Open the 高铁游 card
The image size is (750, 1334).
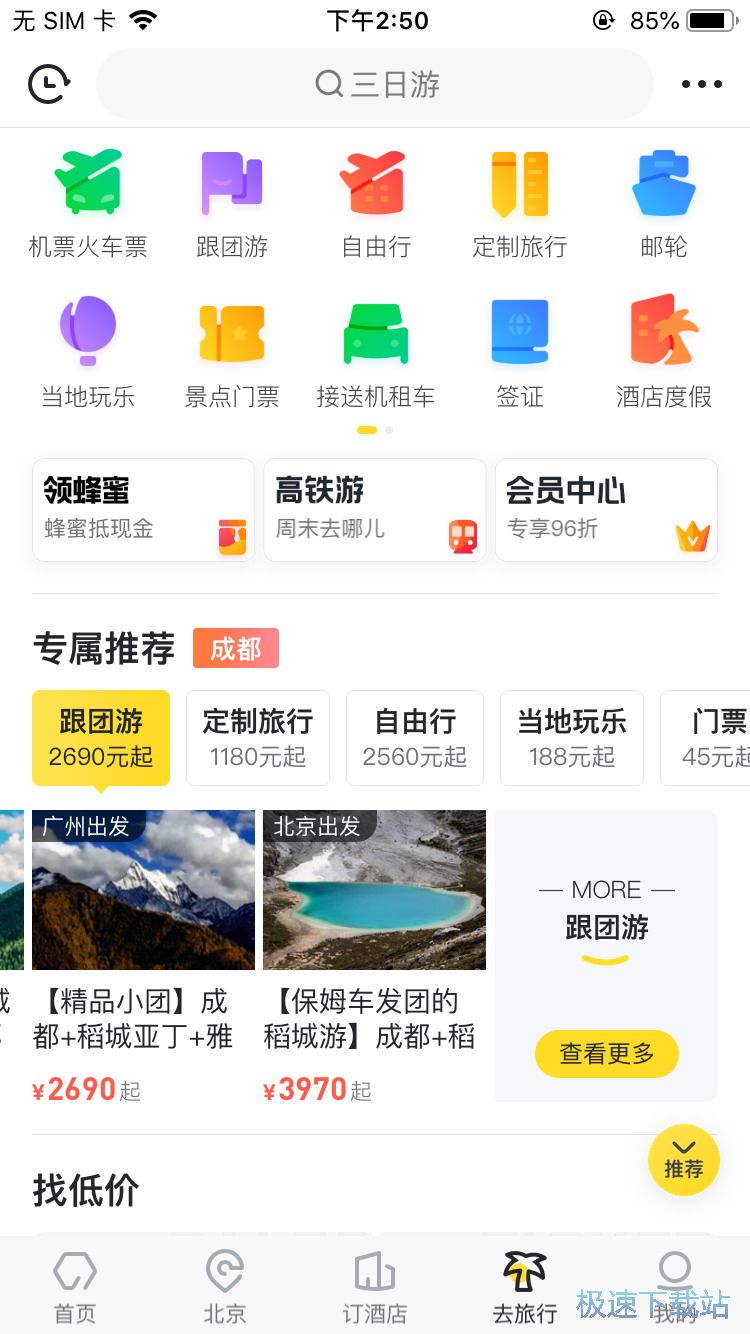374,510
